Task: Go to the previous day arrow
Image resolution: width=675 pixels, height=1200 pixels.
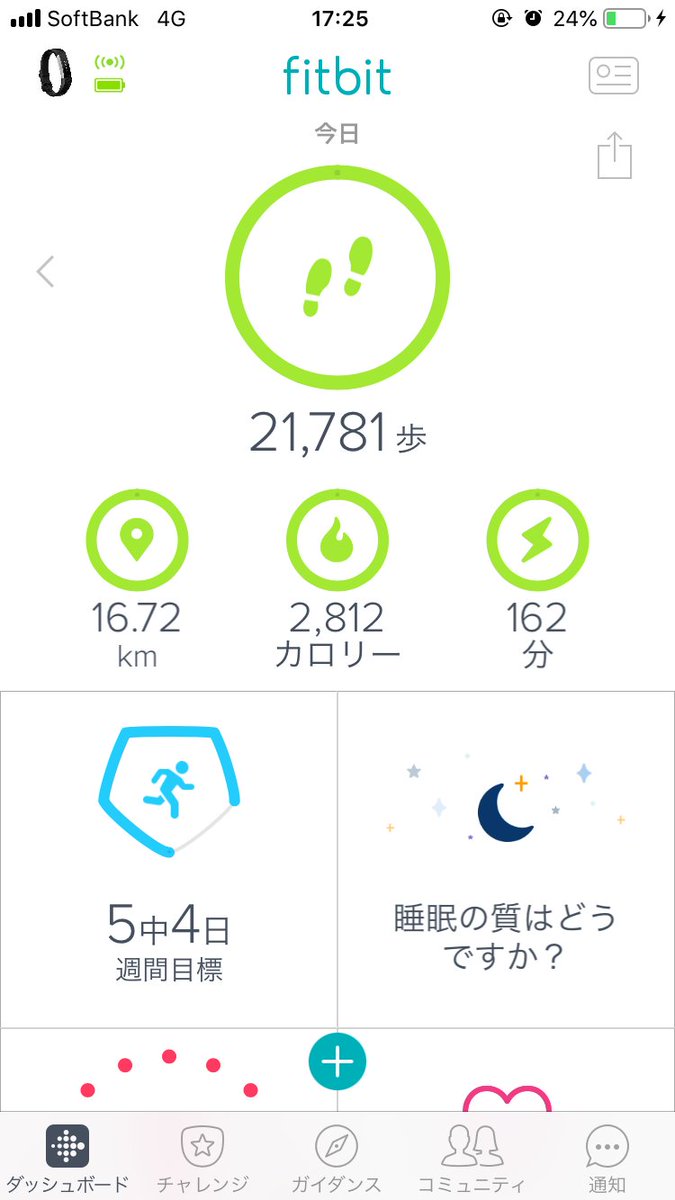Action: click(45, 271)
